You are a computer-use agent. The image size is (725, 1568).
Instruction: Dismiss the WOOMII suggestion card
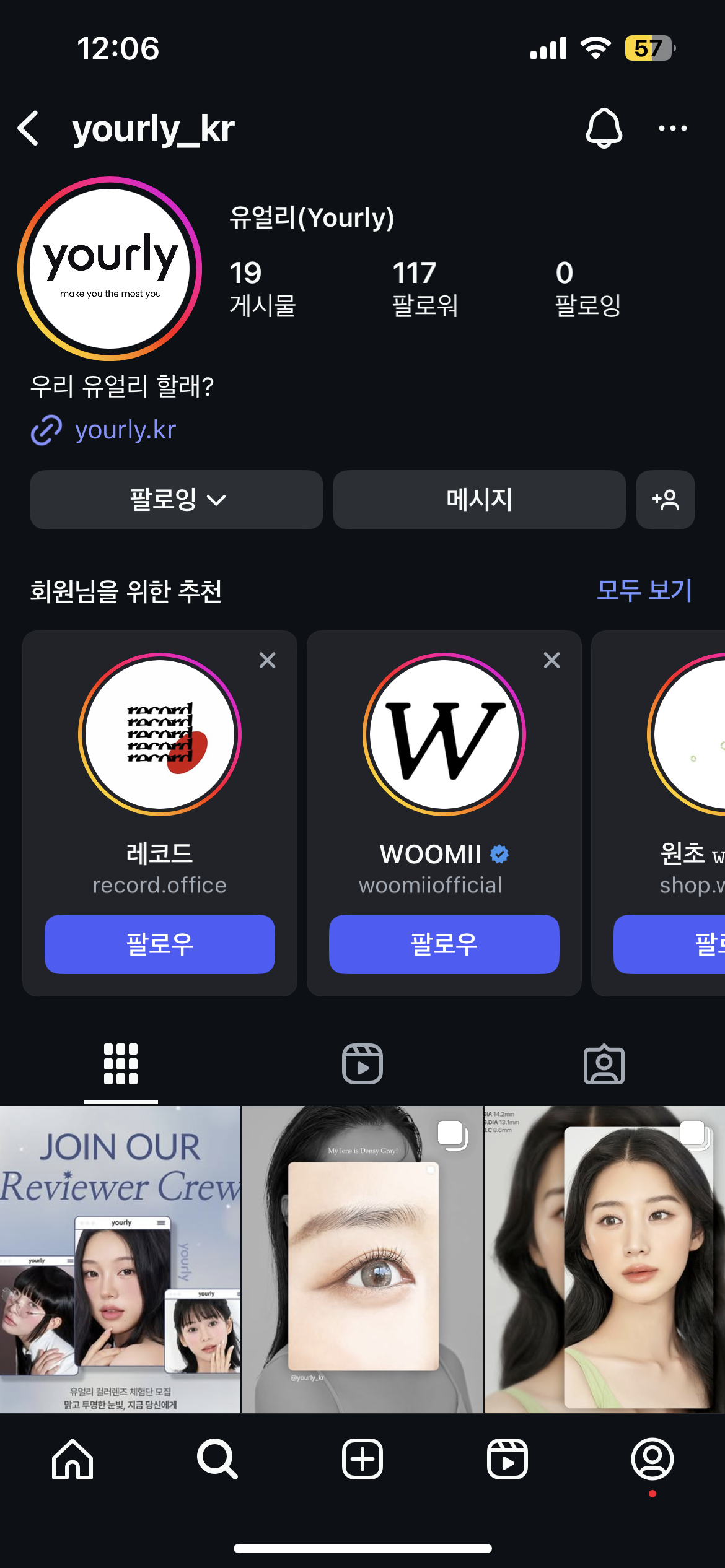coord(551,660)
